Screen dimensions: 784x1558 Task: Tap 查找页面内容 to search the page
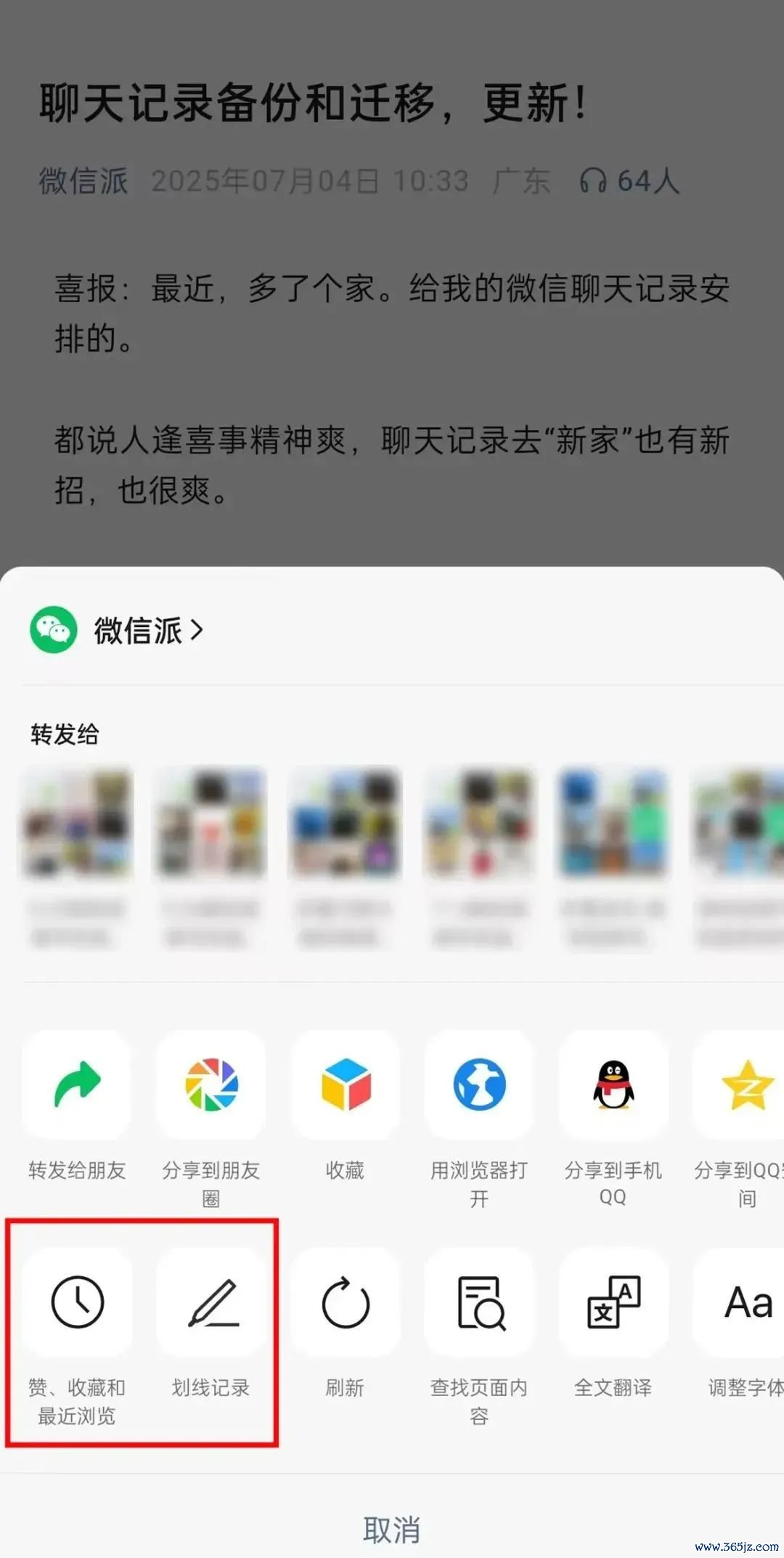click(x=479, y=1302)
